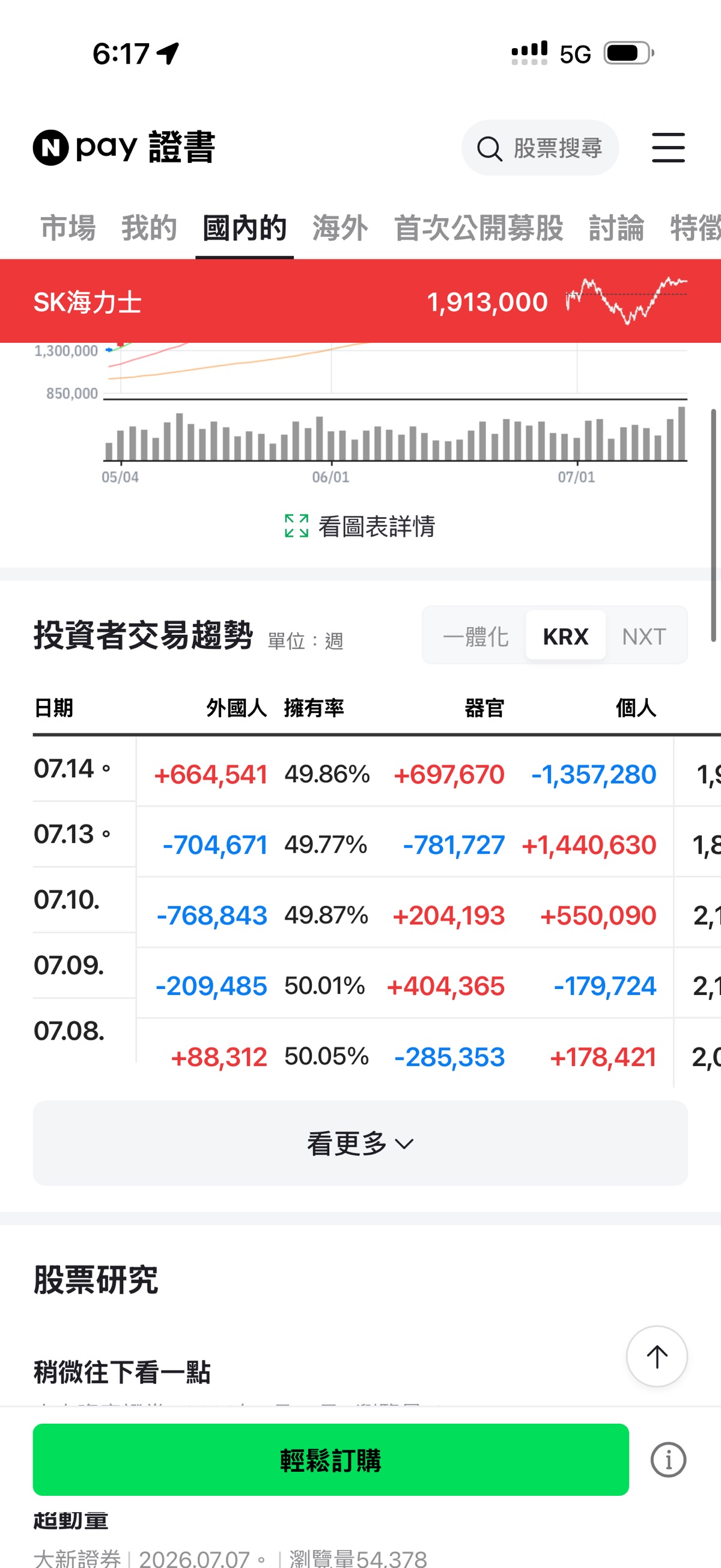Viewport: 721px width, 1568px height.
Task: Open the info icon beside 輕鬆訂購
Action: click(x=668, y=1460)
